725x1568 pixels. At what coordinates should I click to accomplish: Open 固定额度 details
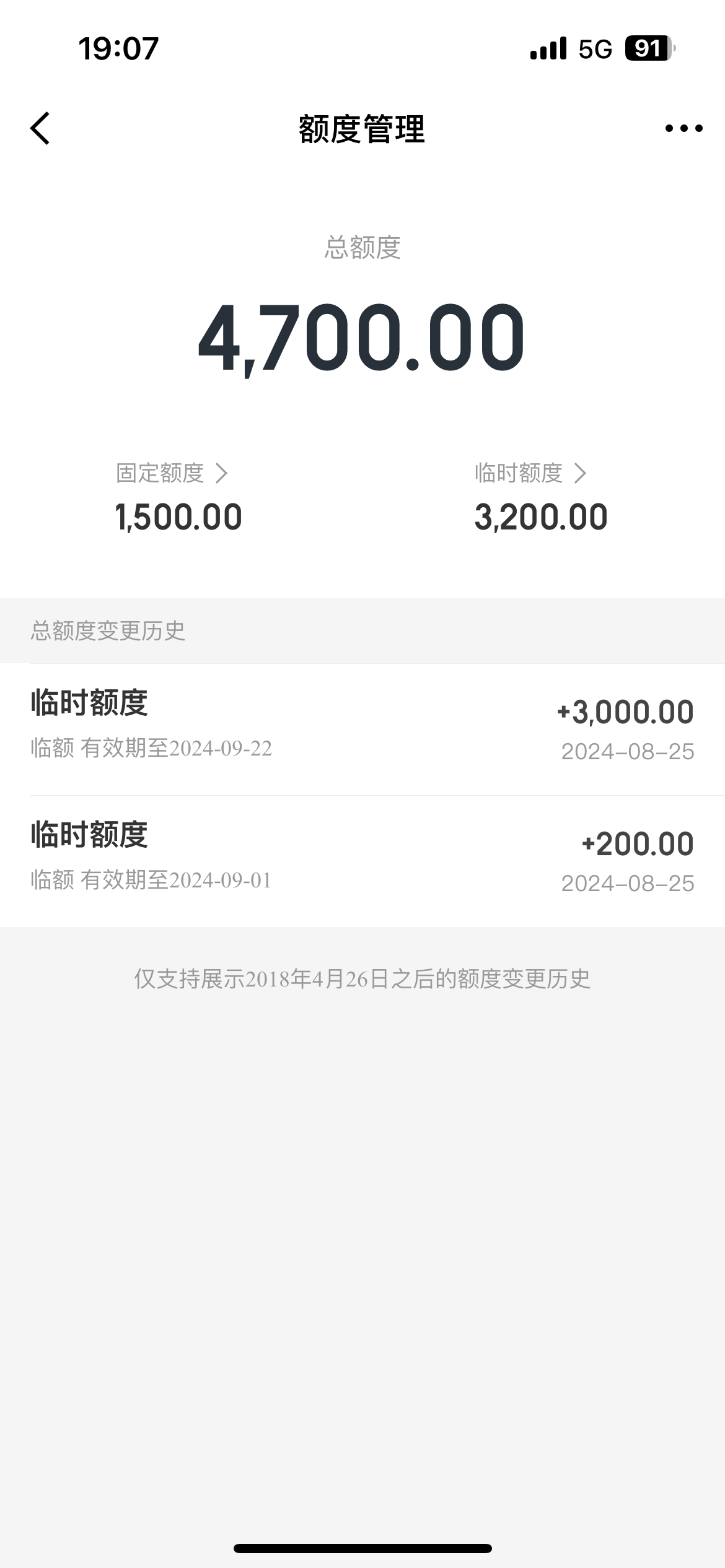point(172,473)
